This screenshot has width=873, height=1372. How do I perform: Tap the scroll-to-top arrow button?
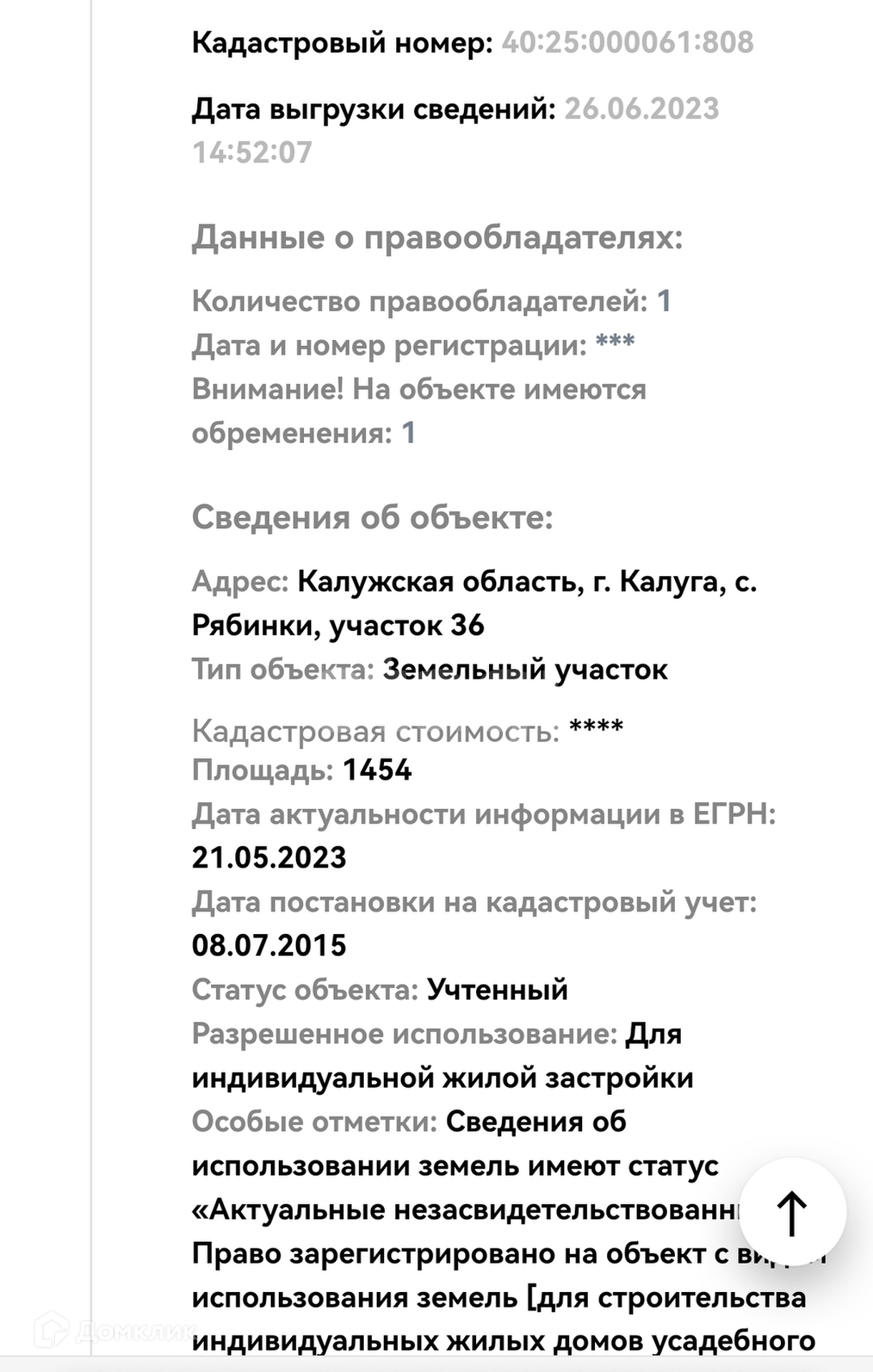[x=792, y=1213]
